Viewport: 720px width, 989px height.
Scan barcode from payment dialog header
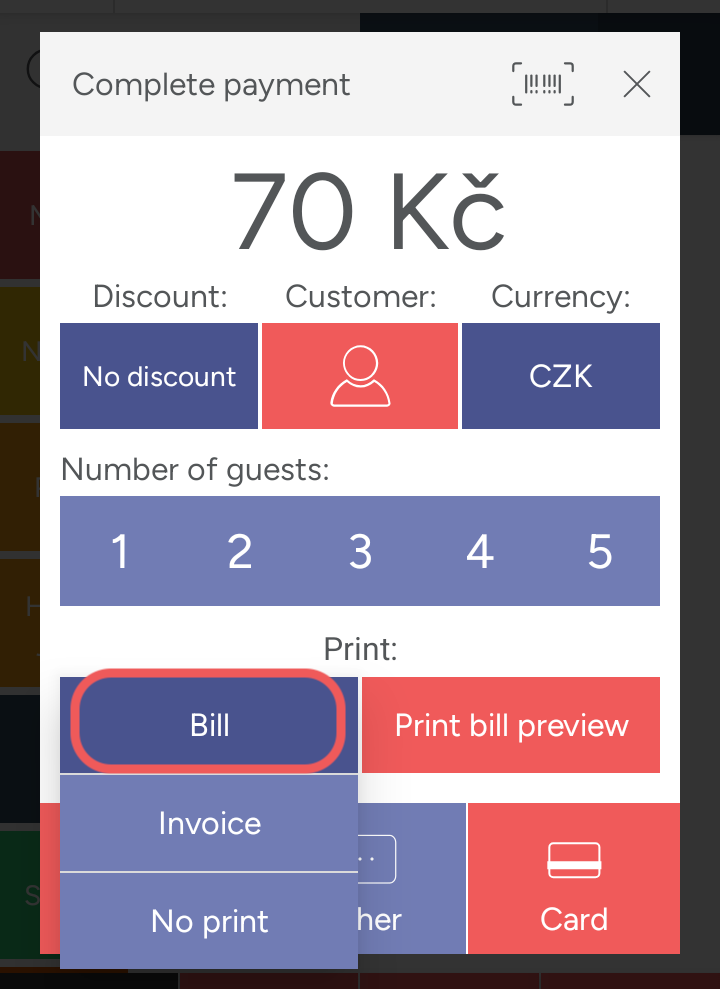pos(544,85)
